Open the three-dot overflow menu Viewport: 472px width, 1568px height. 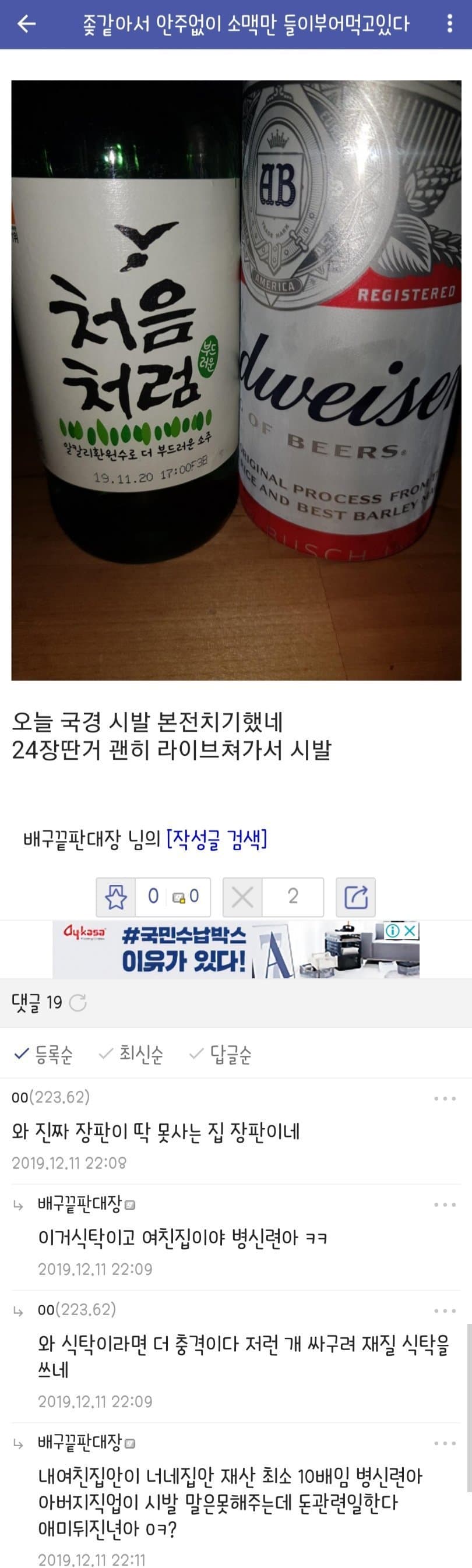[449, 24]
